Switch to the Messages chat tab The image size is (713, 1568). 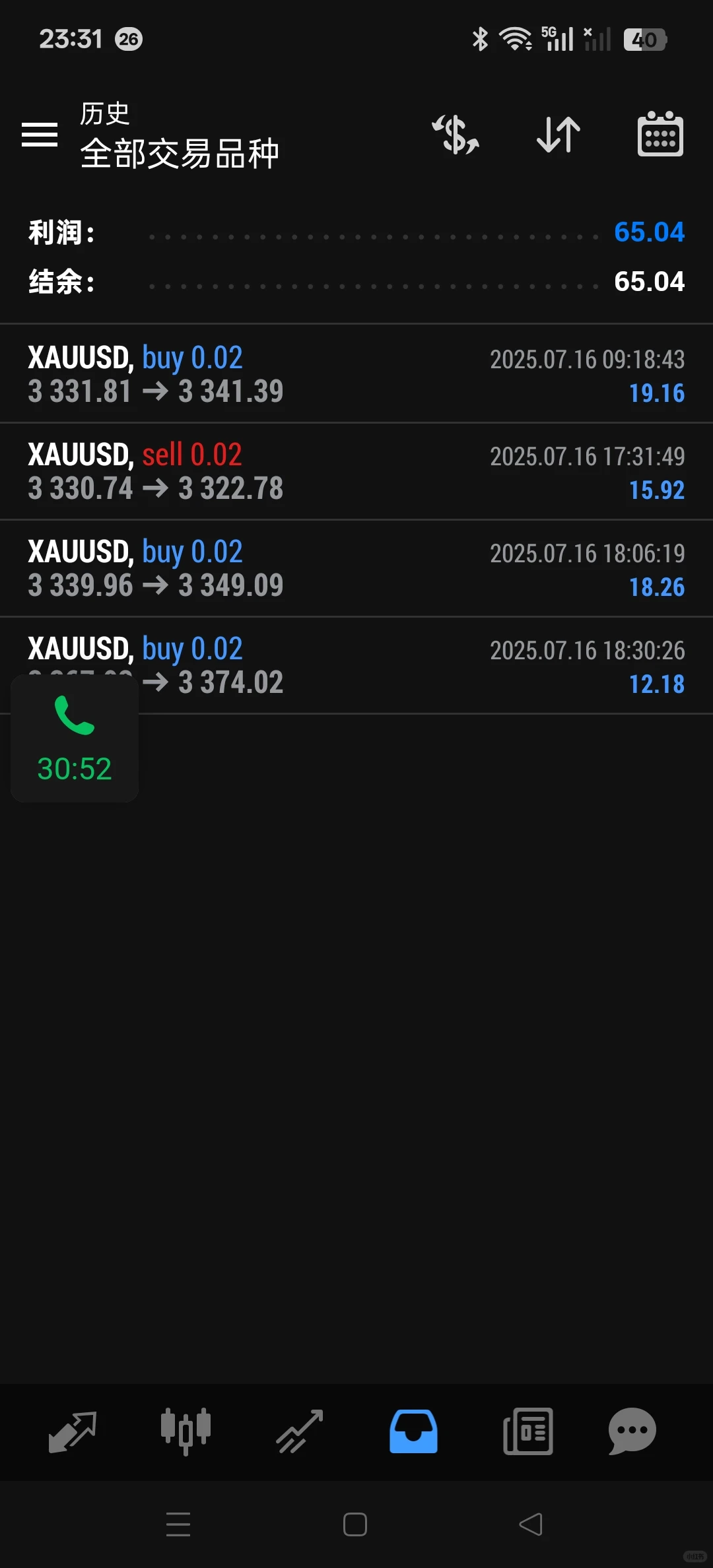632,1432
